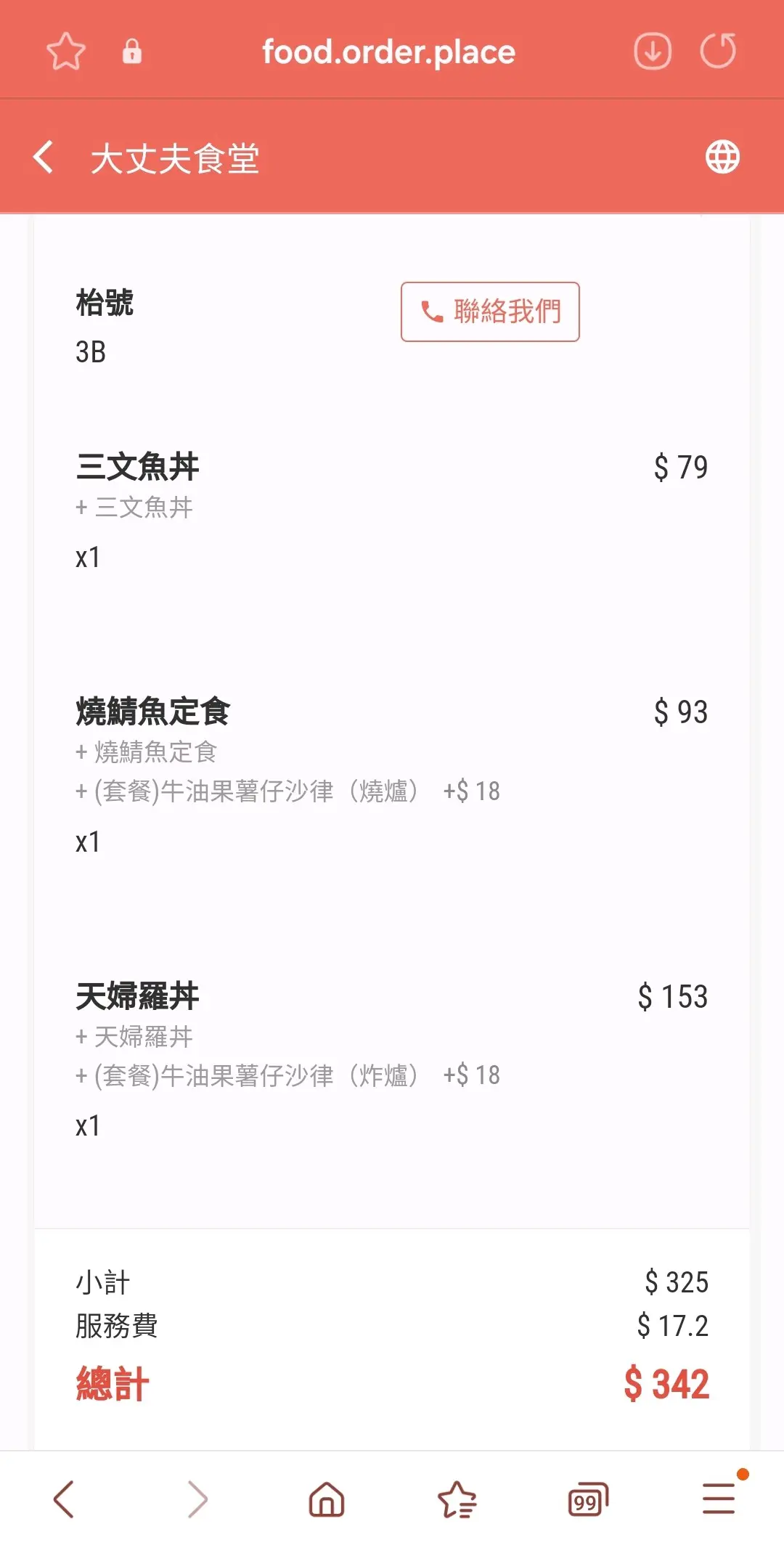Reload the current page
The image size is (784, 1548).
click(718, 52)
